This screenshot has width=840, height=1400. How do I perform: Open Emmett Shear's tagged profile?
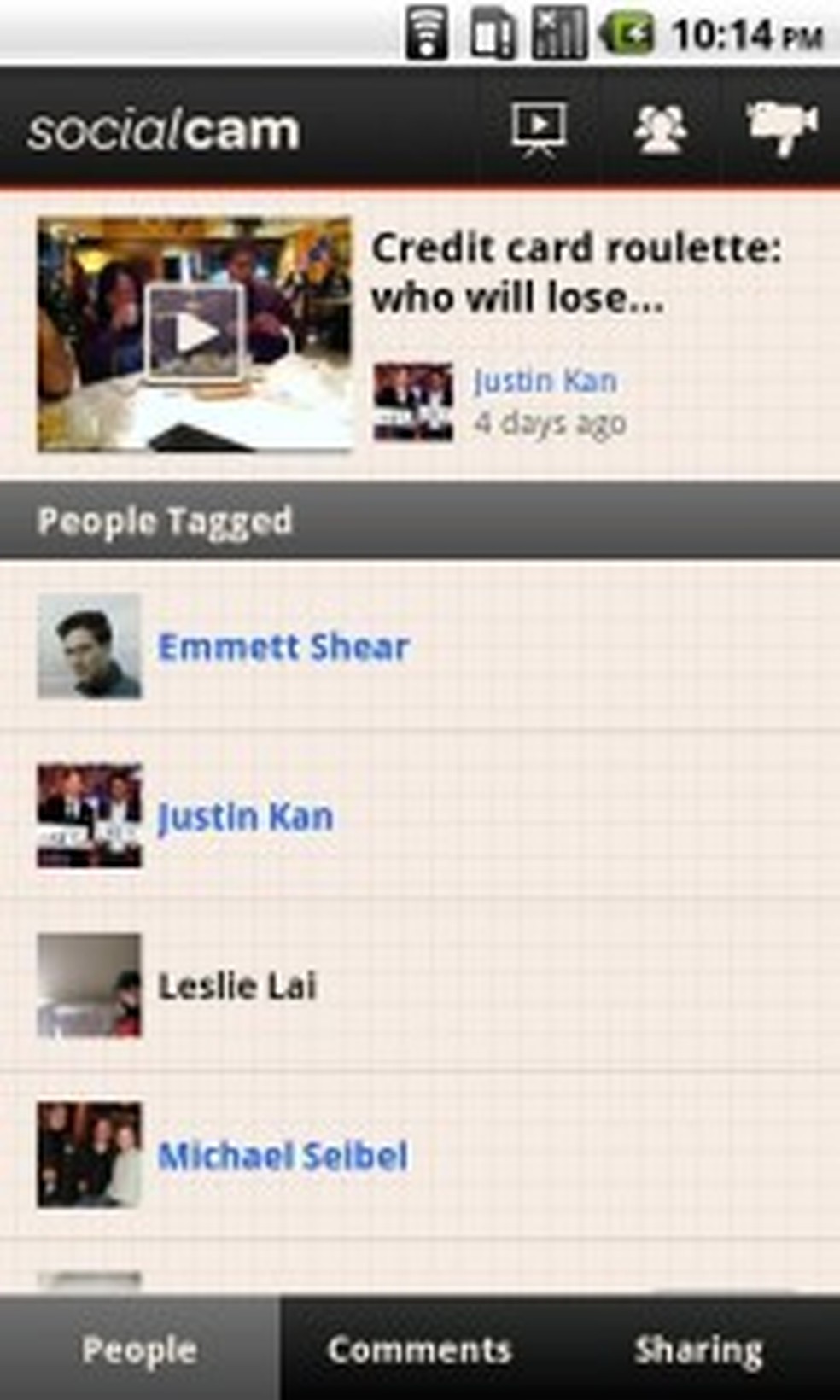[283, 647]
